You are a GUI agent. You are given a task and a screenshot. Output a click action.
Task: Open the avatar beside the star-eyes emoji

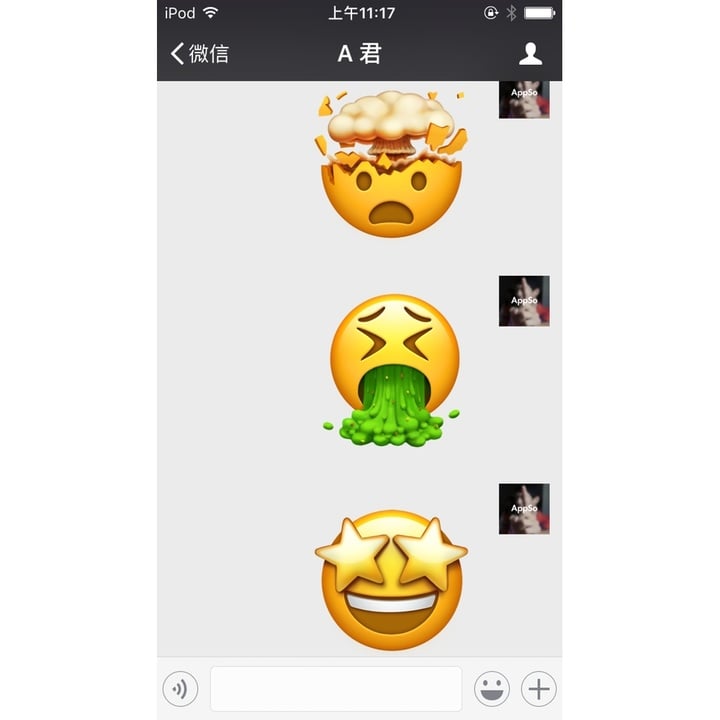pos(524,509)
